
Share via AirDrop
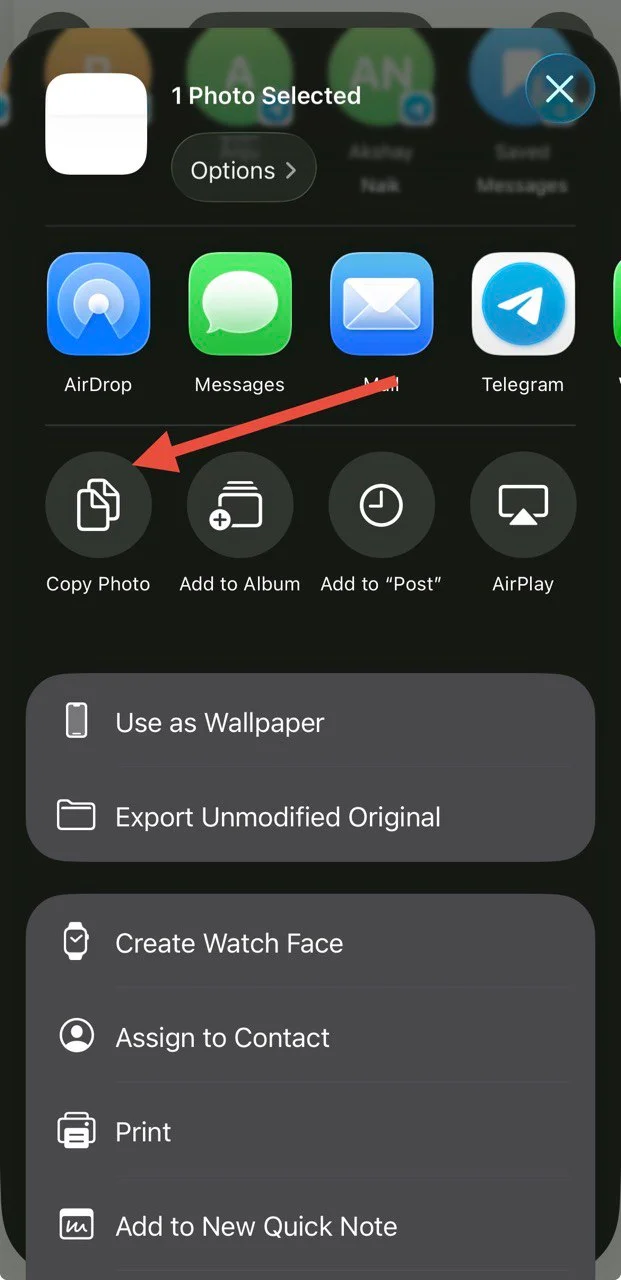coord(98,304)
